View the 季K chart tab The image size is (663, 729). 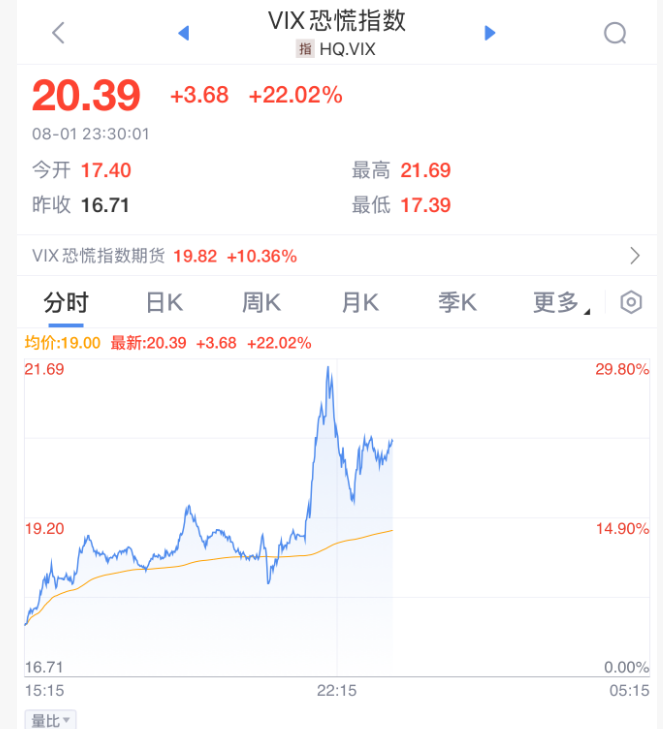coord(457,303)
